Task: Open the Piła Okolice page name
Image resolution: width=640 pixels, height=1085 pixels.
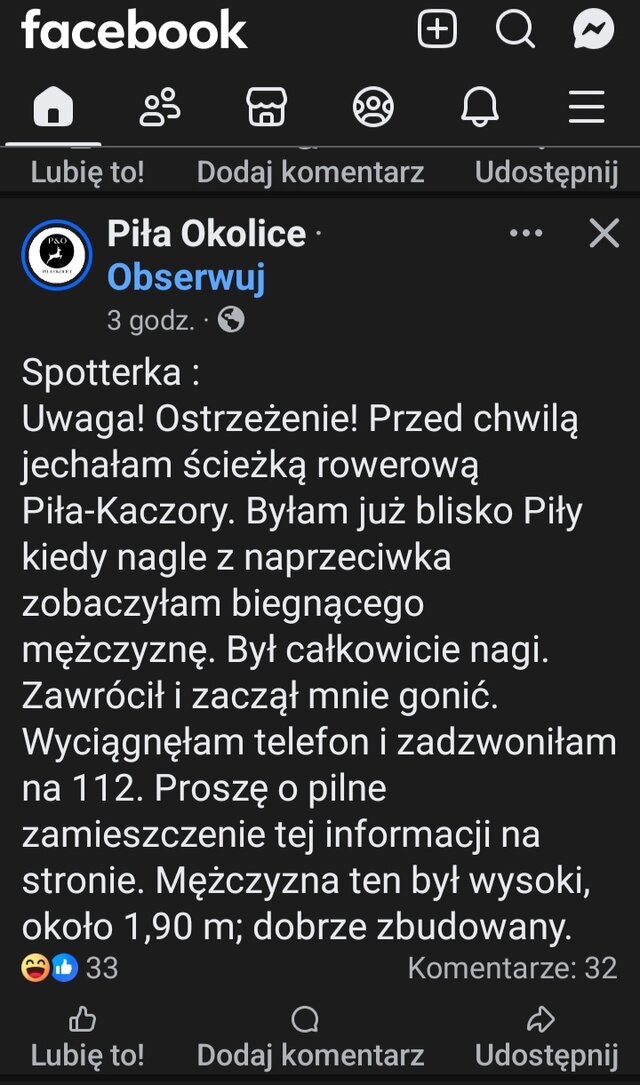Action: 206,234
